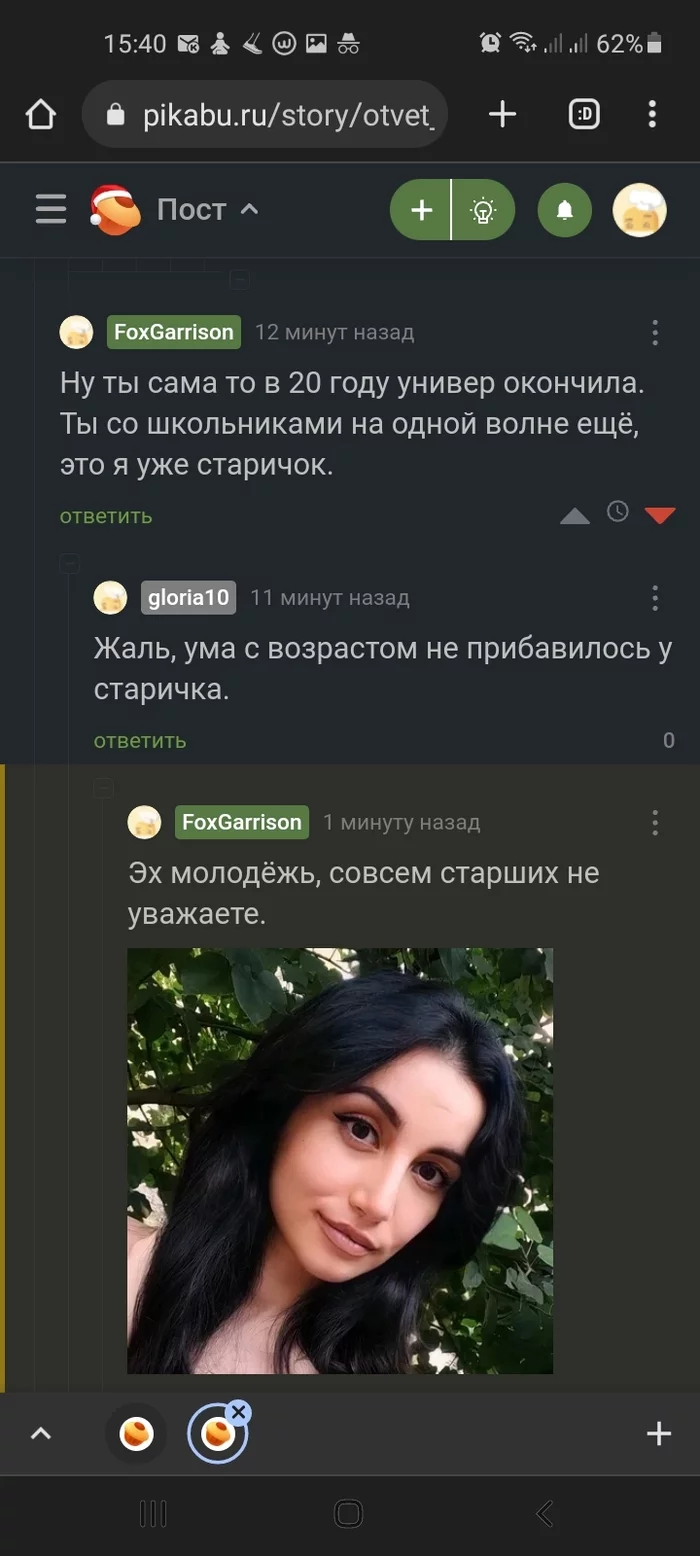The width and height of the screenshot is (700, 1556).
Task: Open the Pikabu hamburger menu
Action: click(50, 209)
